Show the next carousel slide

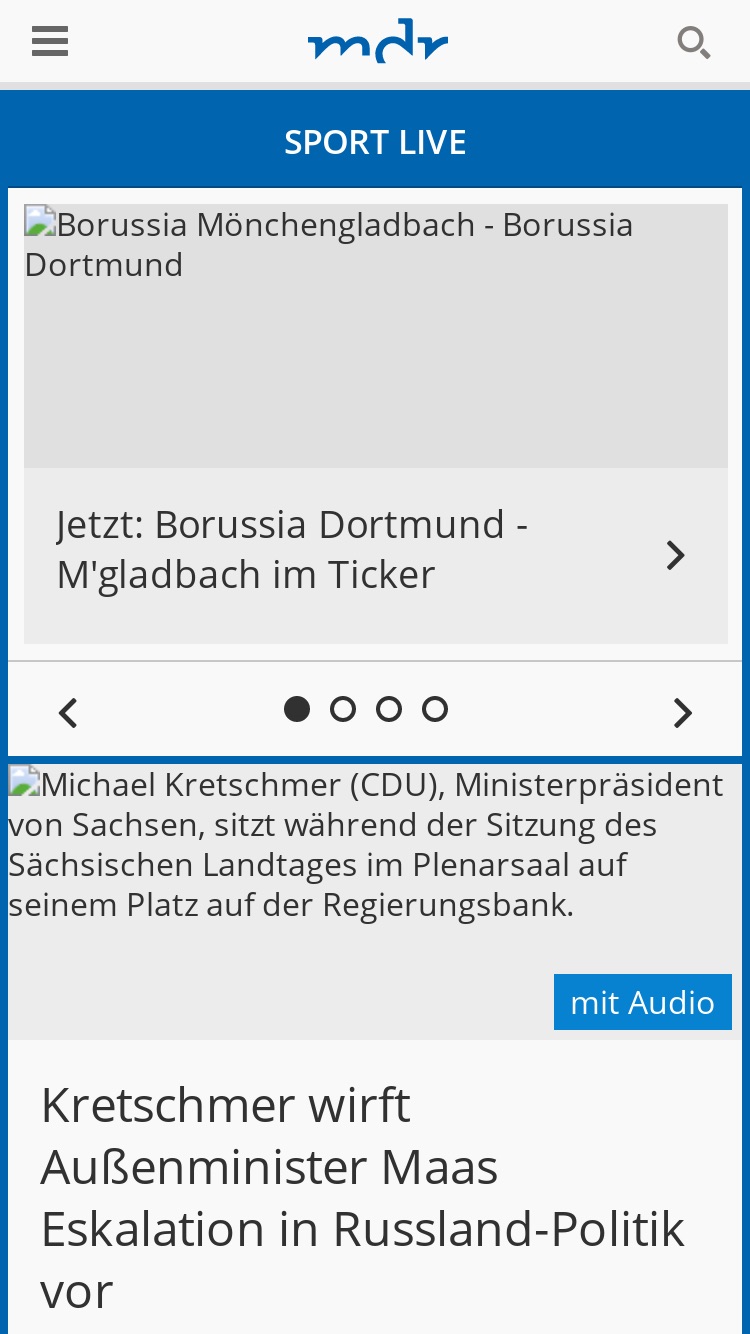(x=683, y=713)
